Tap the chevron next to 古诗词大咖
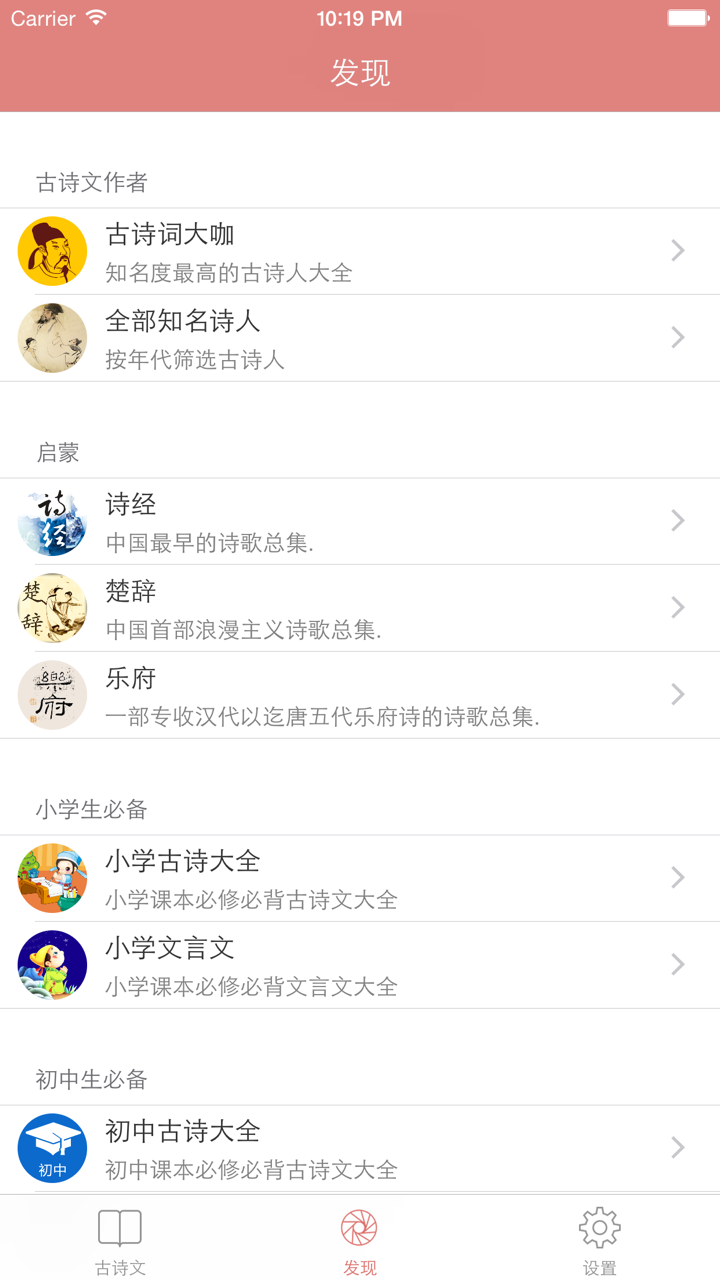Viewport: 720px width, 1280px height. coord(676,251)
